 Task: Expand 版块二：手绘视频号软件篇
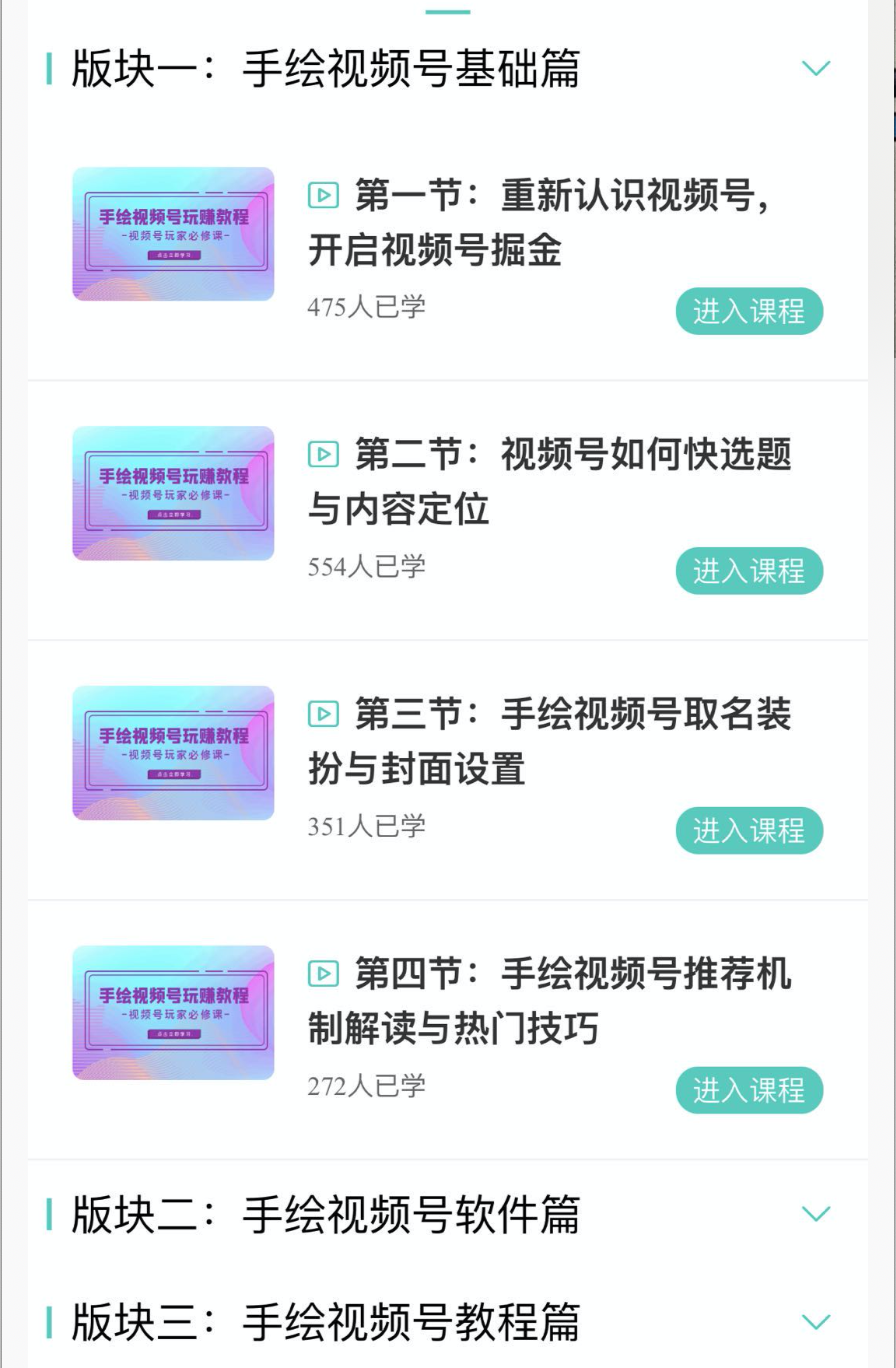(816, 1214)
